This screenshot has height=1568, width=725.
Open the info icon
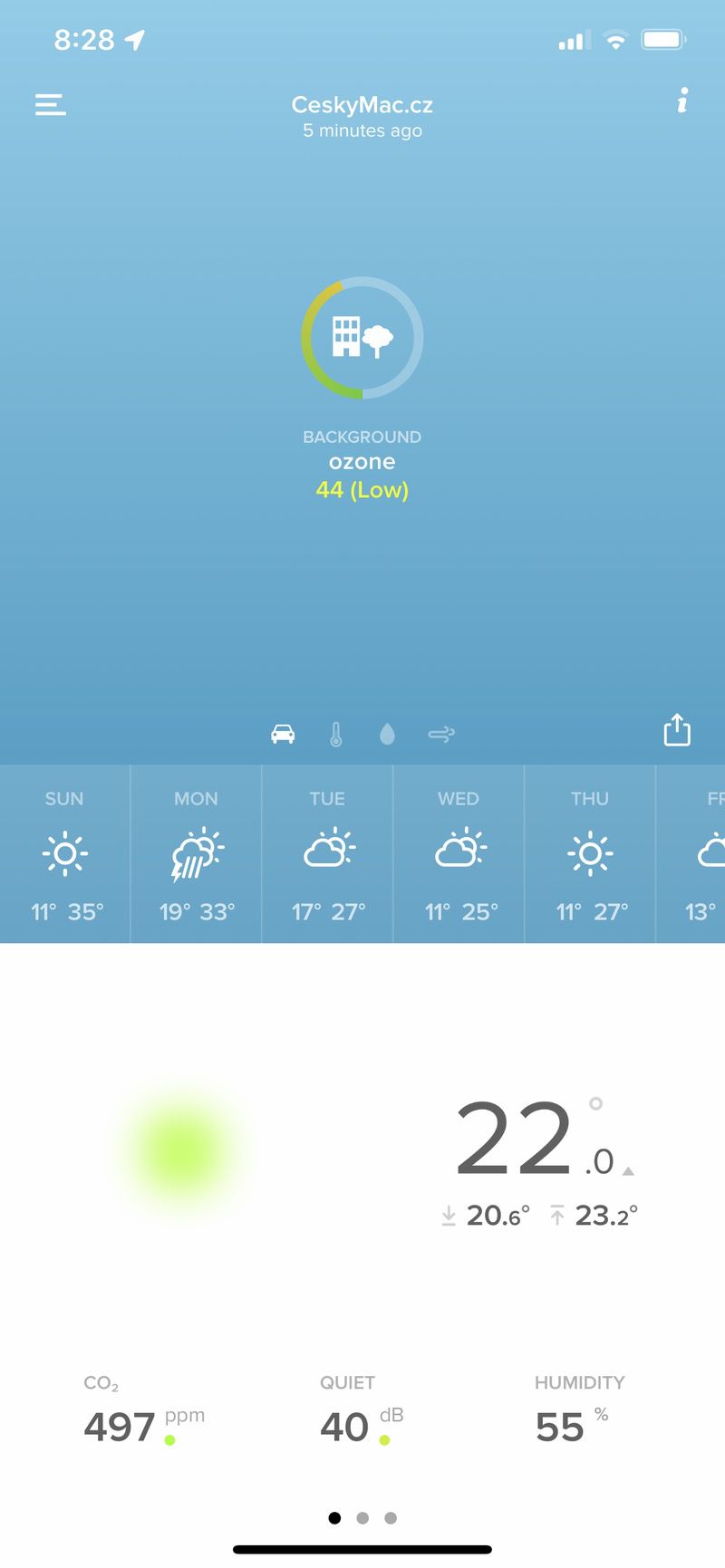[682, 101]
